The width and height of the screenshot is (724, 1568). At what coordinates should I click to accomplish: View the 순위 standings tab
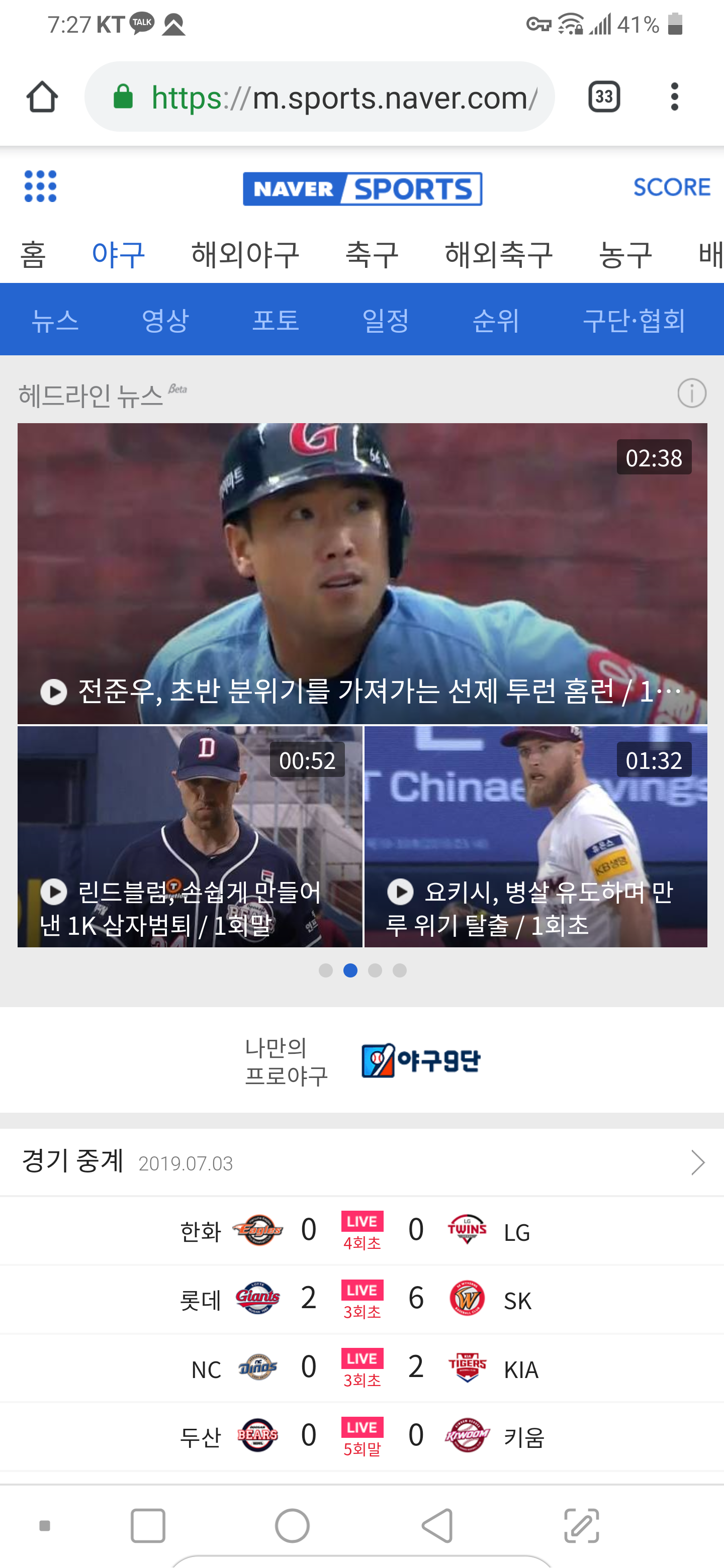click(496, 320)
